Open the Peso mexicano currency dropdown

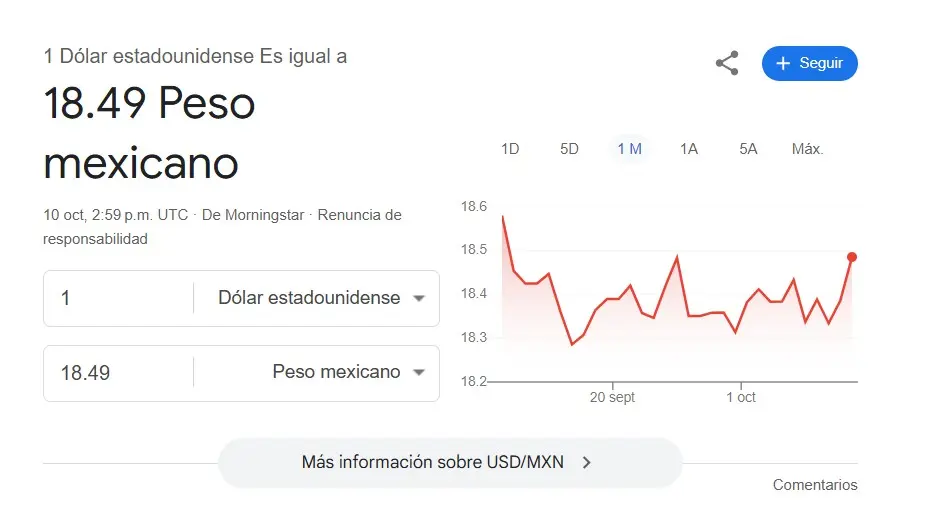[346, 372]
